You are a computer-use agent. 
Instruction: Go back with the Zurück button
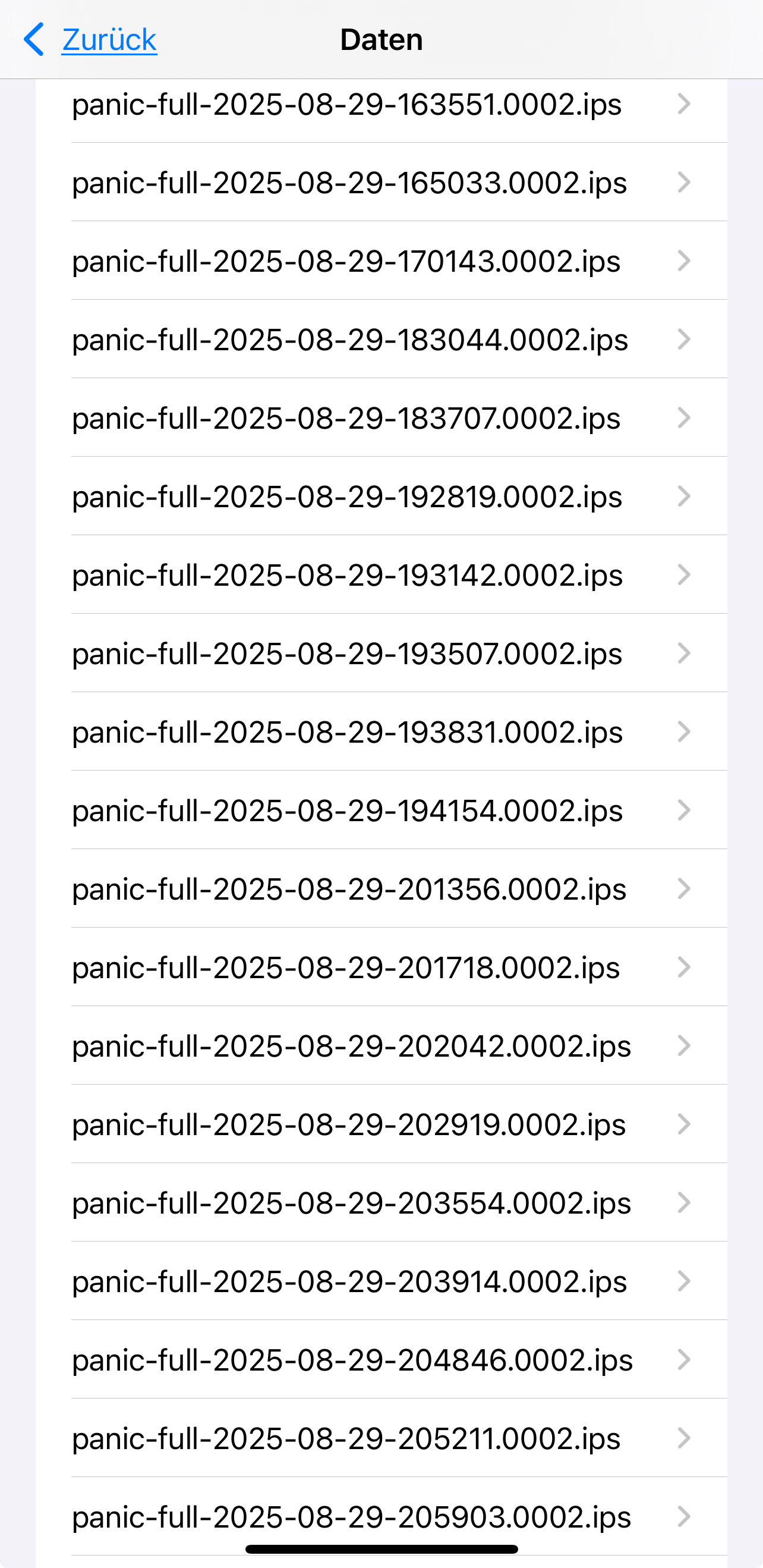click(92, 40)
